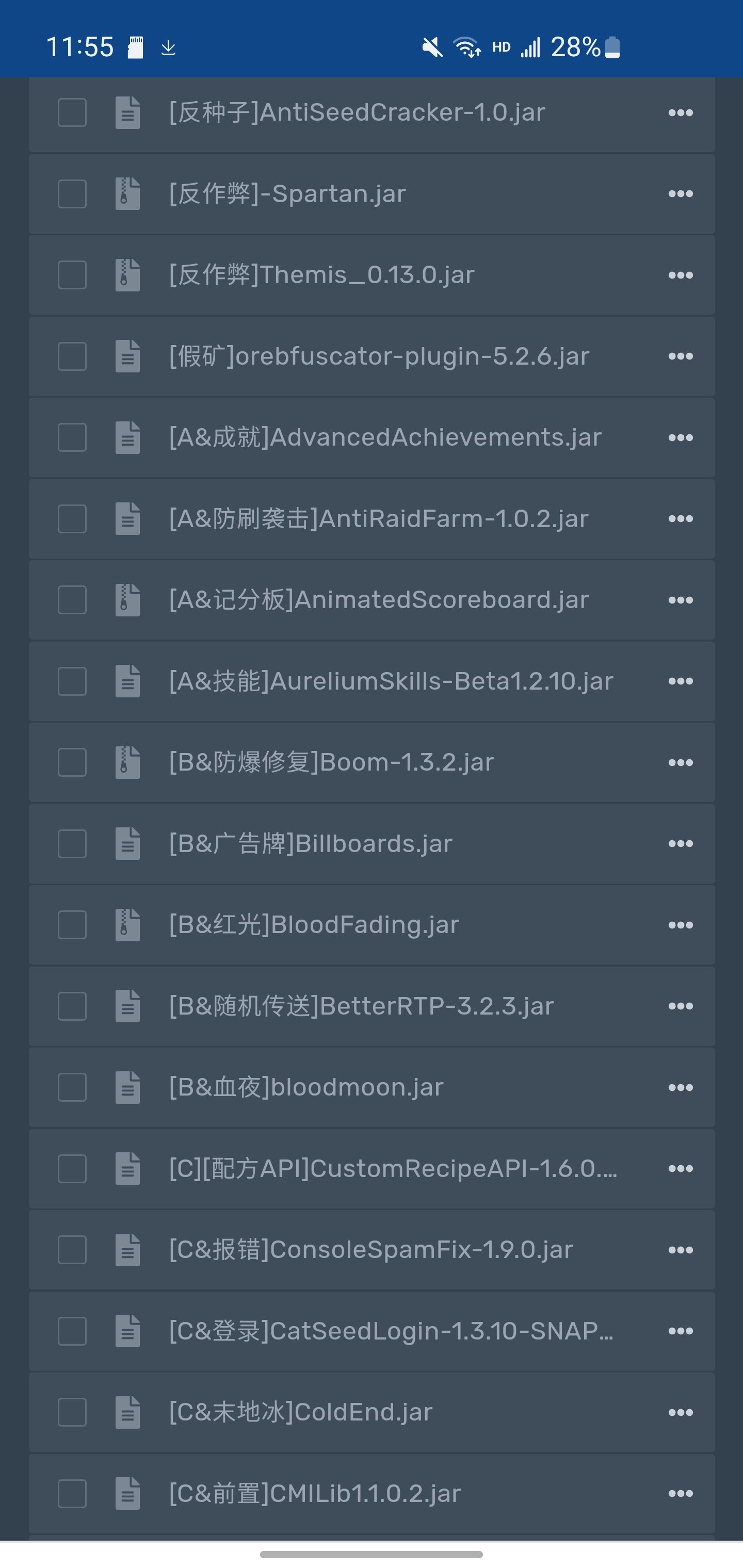Show three-dot menu for AureliumSkills-Beta1.2.10.jar

point(680,681)
